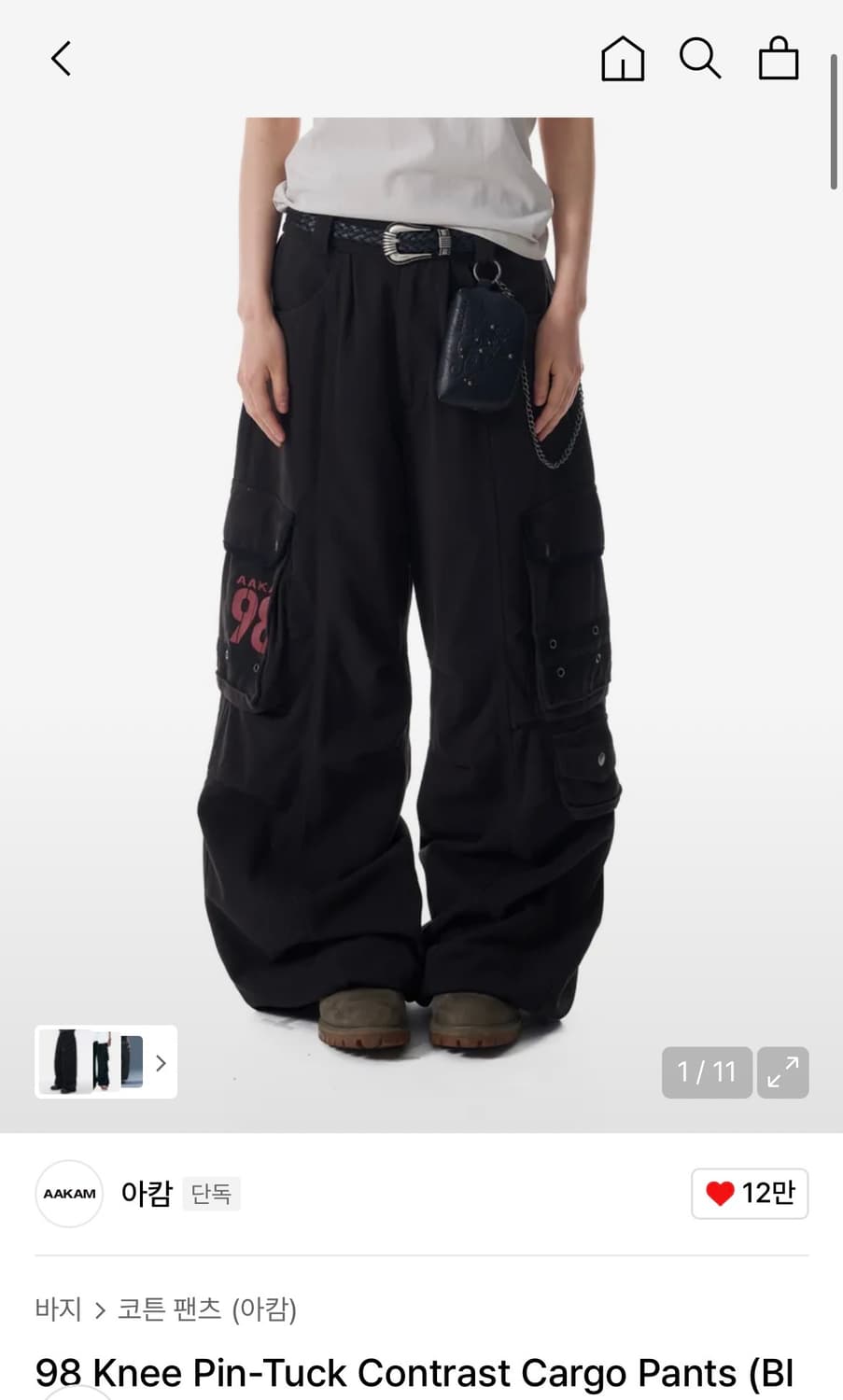Click the AAKAM brand logo circle
843x1400 pixels.
68,1194
